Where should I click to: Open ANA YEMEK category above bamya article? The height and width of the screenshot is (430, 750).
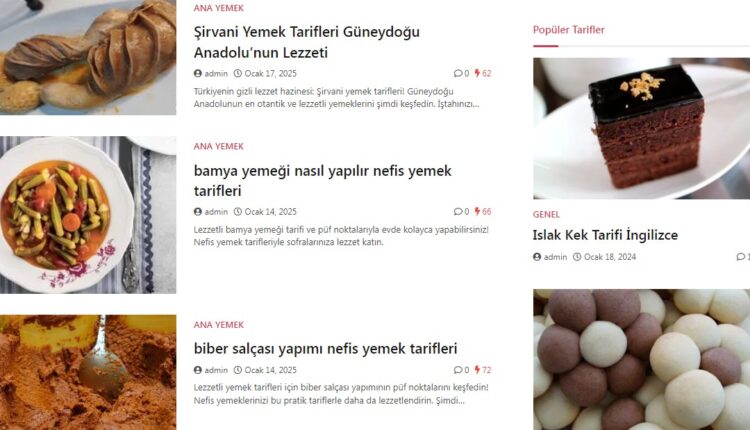[x=218, y=146]
